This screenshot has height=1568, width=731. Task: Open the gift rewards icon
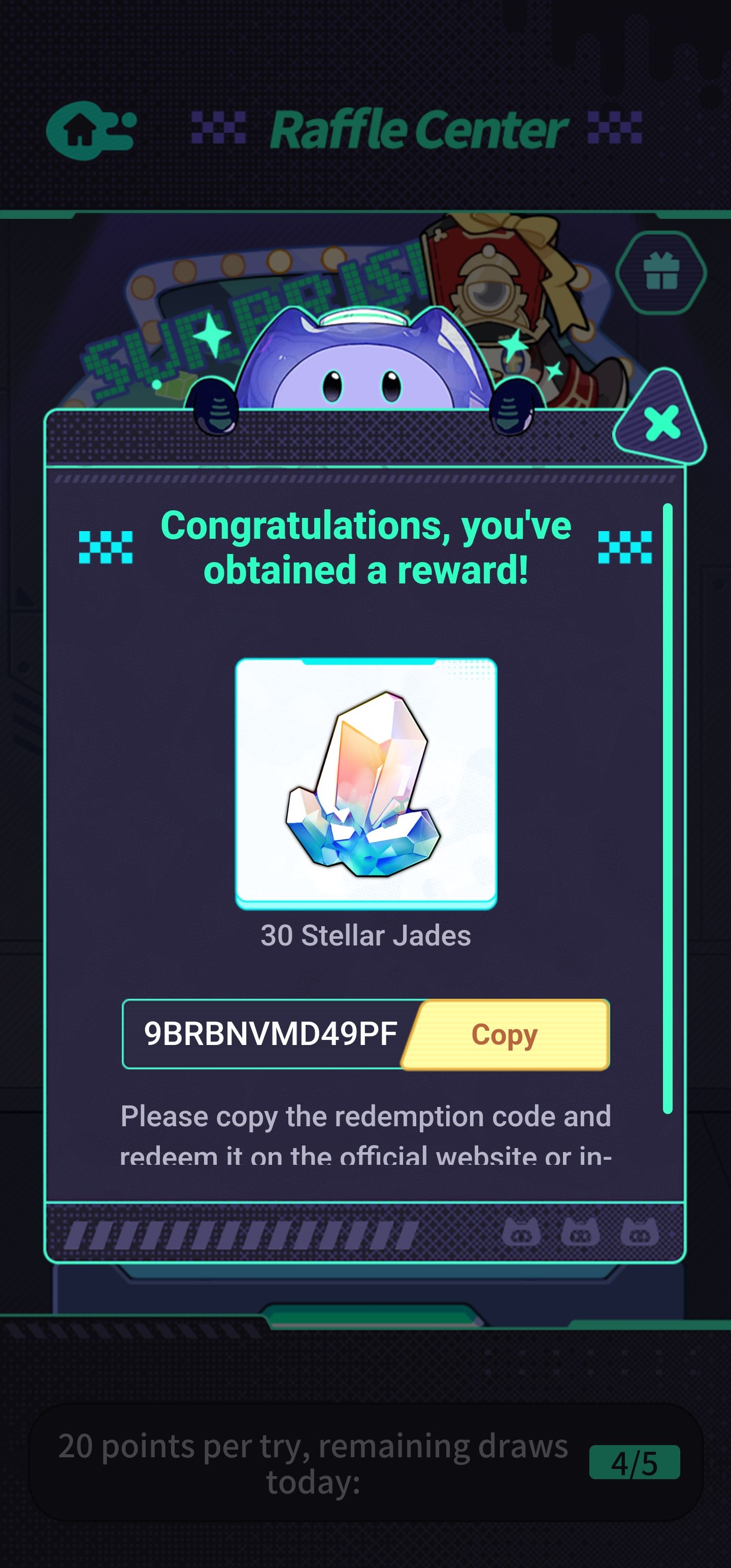point(660,272)
